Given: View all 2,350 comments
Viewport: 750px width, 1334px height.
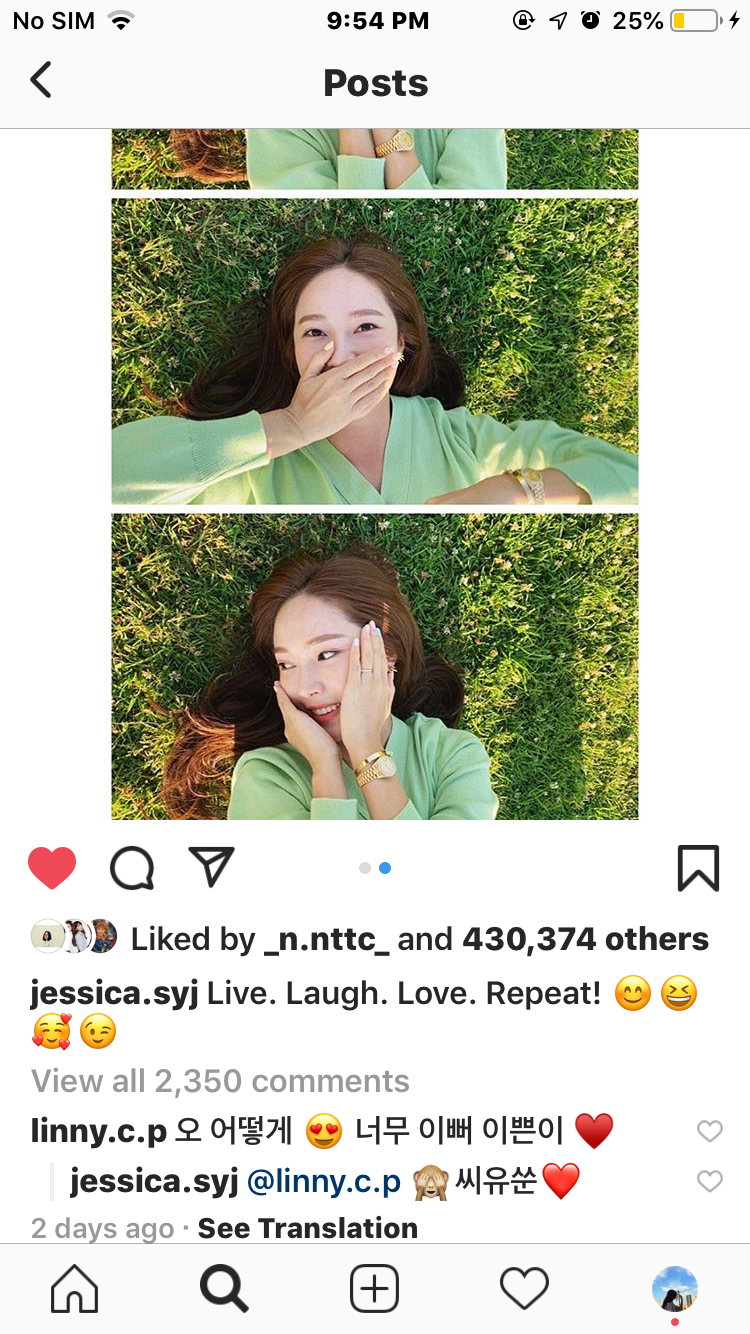Looking at the screenshot, I should 220,1081.
